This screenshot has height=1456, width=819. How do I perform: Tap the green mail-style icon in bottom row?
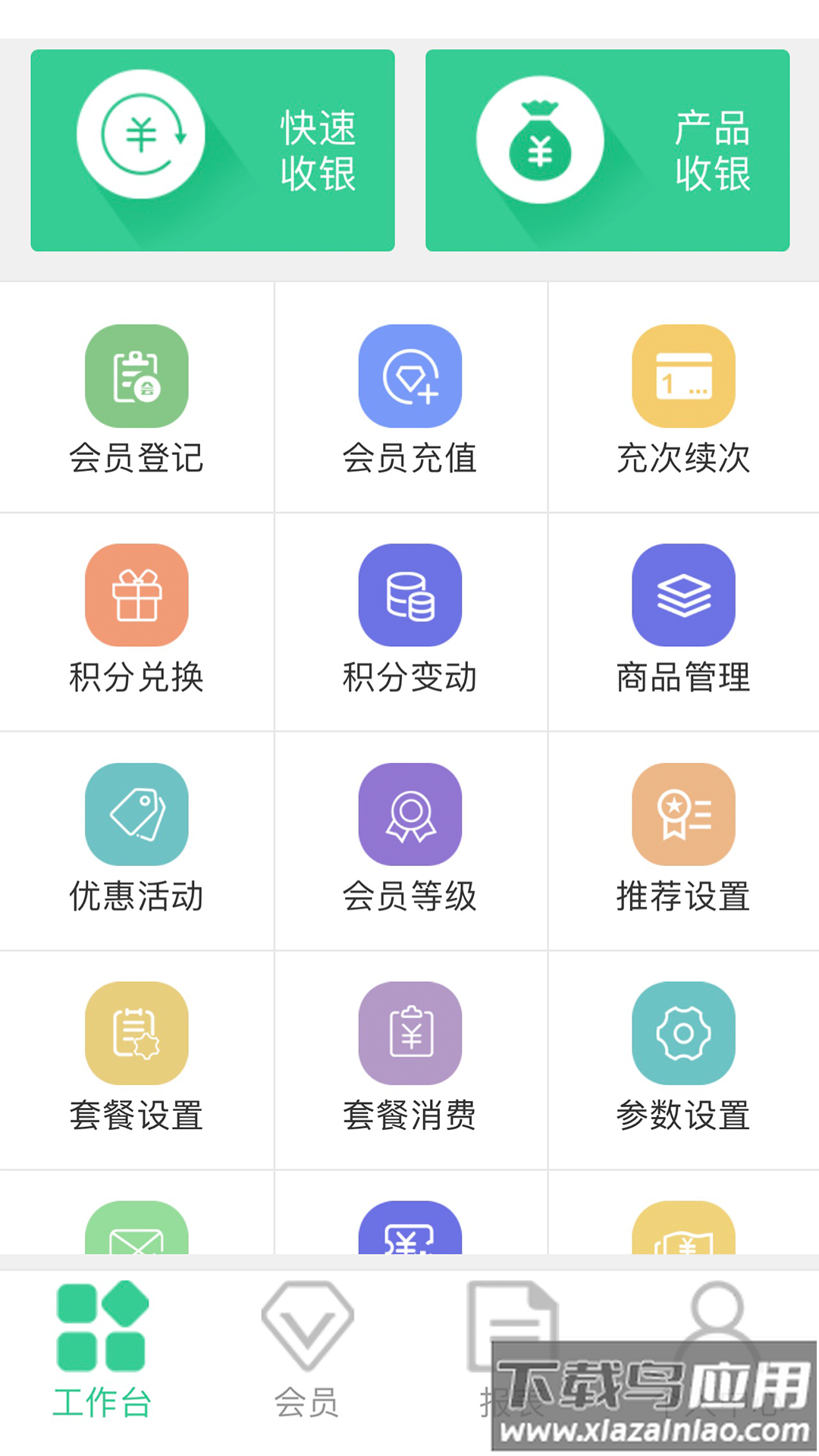pyautogui.click(x=136, y=1228)
